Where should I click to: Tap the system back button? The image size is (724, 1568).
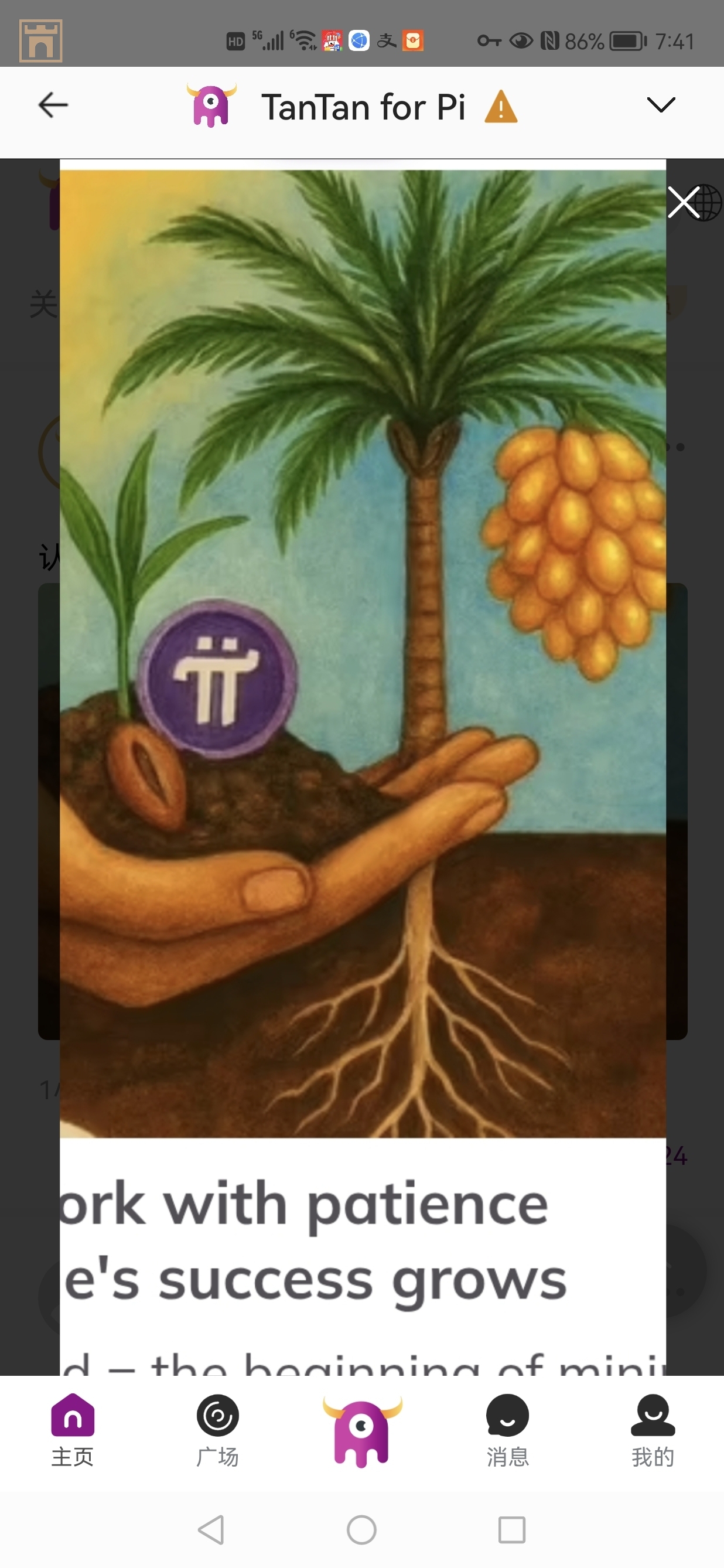[211, 1529]
